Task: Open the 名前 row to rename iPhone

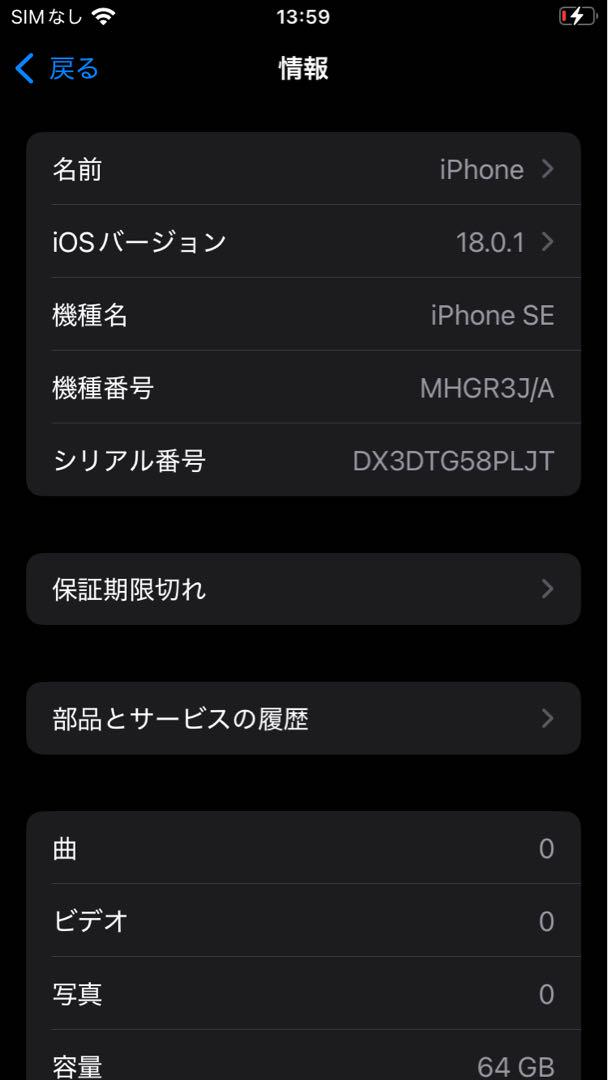Action: (x=304, y=169)
